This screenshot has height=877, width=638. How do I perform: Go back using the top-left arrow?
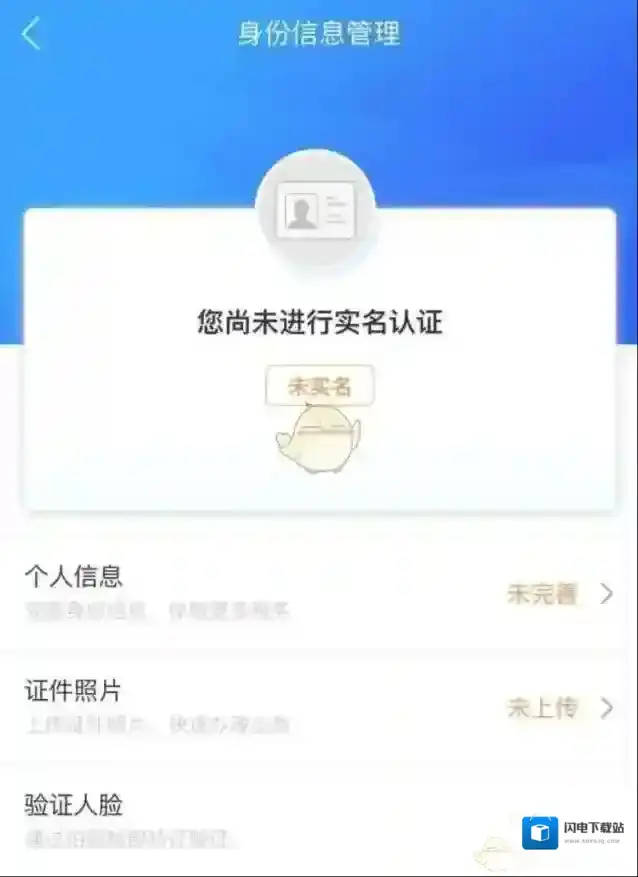coord(31,33)
